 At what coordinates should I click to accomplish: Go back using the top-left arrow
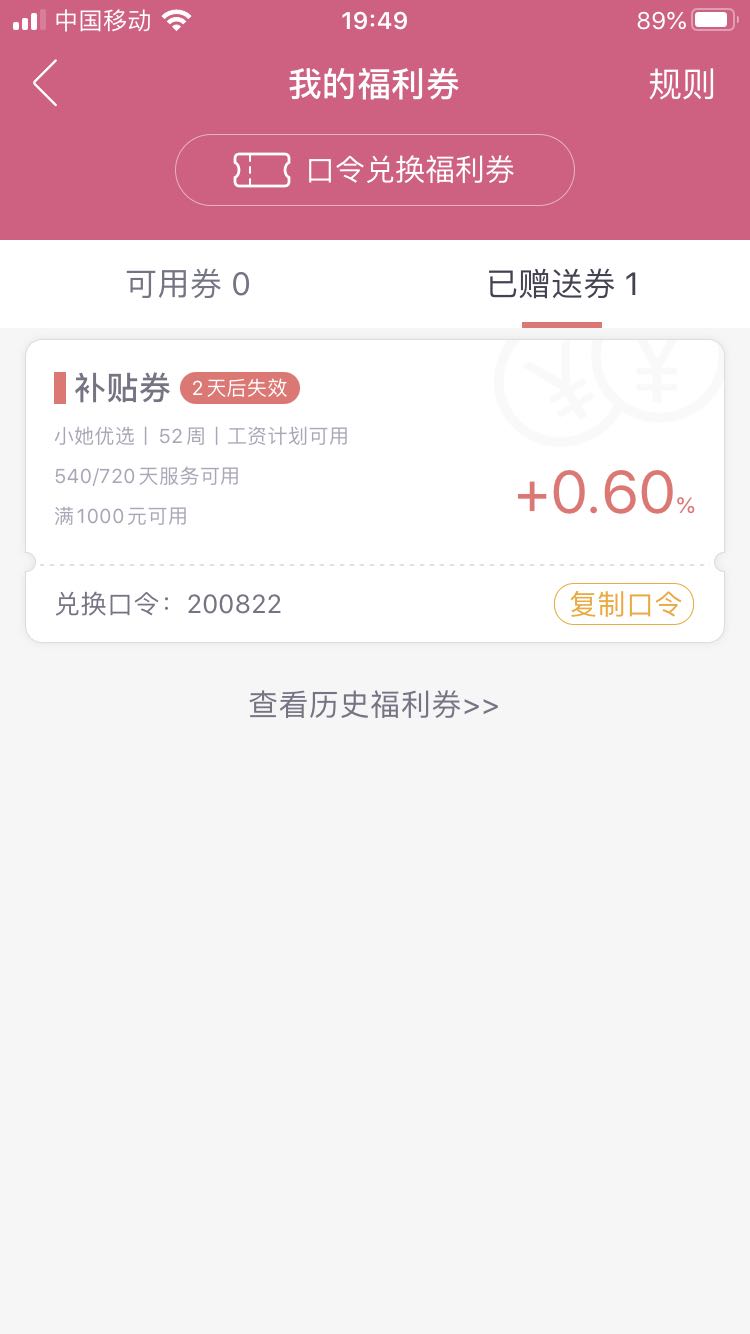(45, 83)
